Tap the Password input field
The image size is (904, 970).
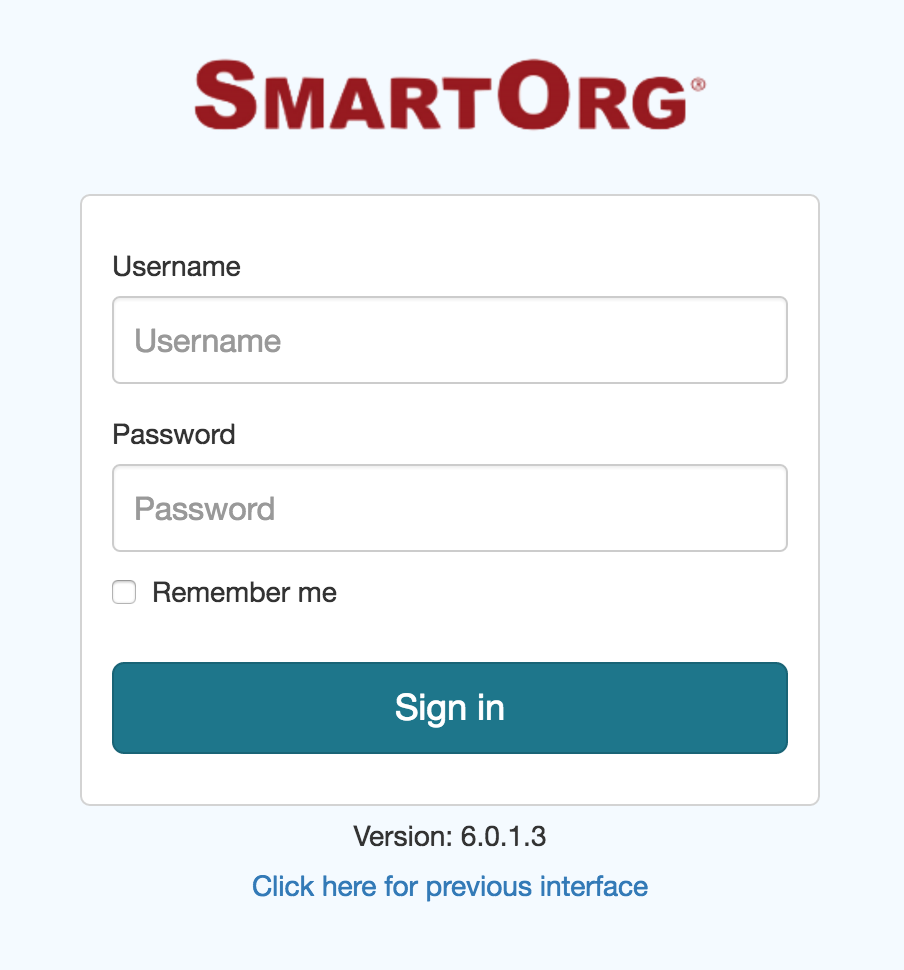click(x=449, y=508)
